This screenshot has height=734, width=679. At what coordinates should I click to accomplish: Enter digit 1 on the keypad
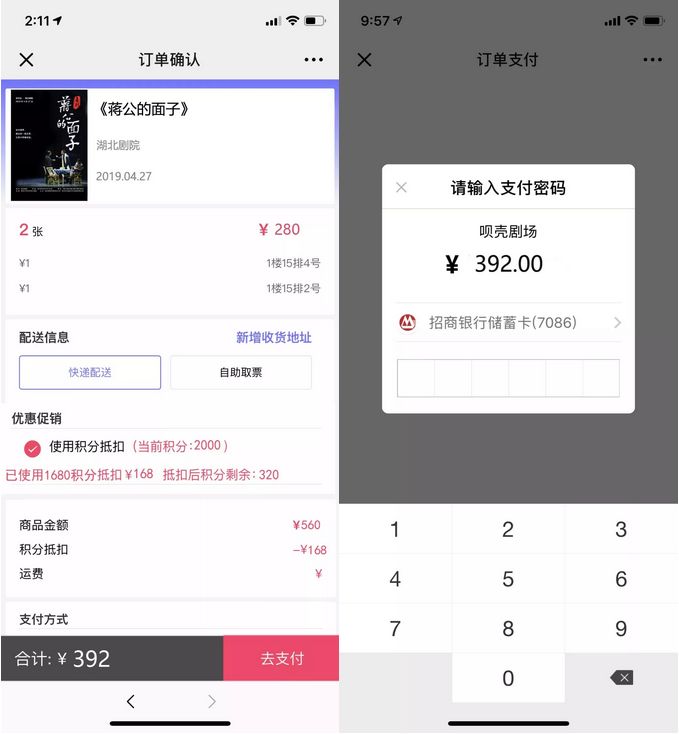pos(395,529)
